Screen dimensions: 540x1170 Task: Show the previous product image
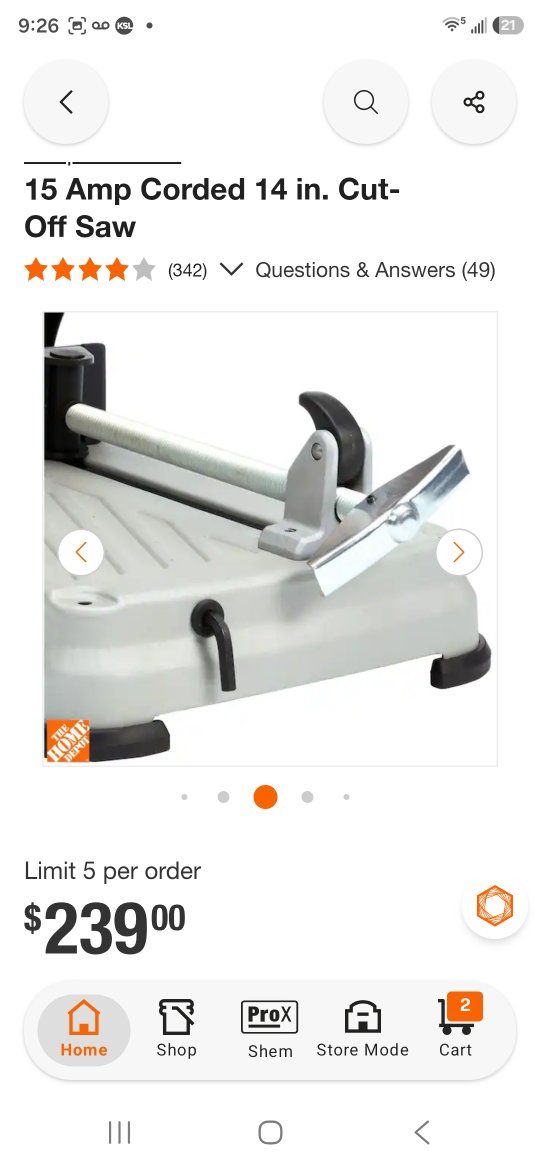81,552
